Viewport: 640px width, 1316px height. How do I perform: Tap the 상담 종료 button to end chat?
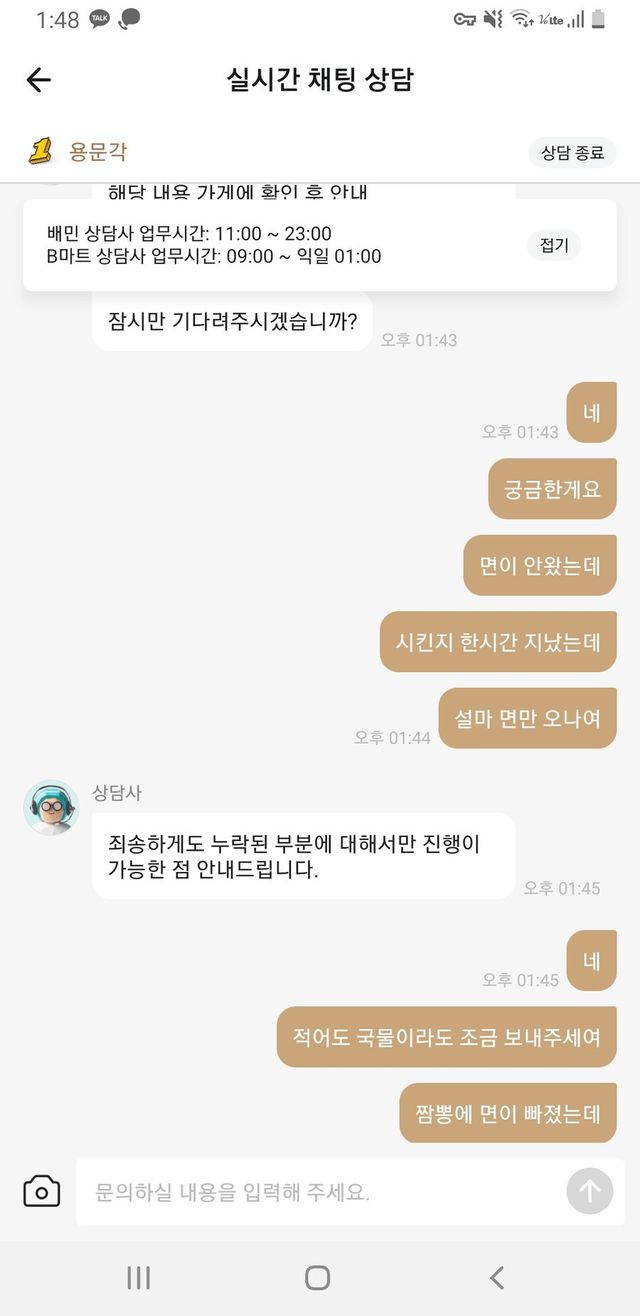[x=572, y=153]
